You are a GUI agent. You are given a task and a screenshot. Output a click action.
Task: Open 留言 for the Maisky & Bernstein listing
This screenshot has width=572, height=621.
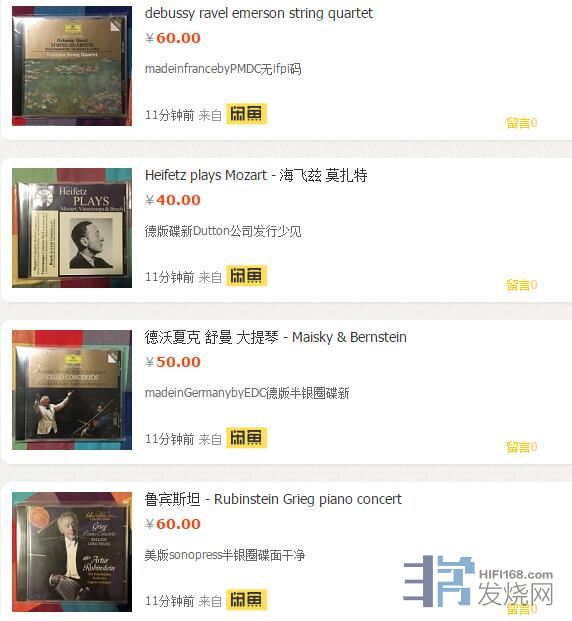(x=522, y=447)
